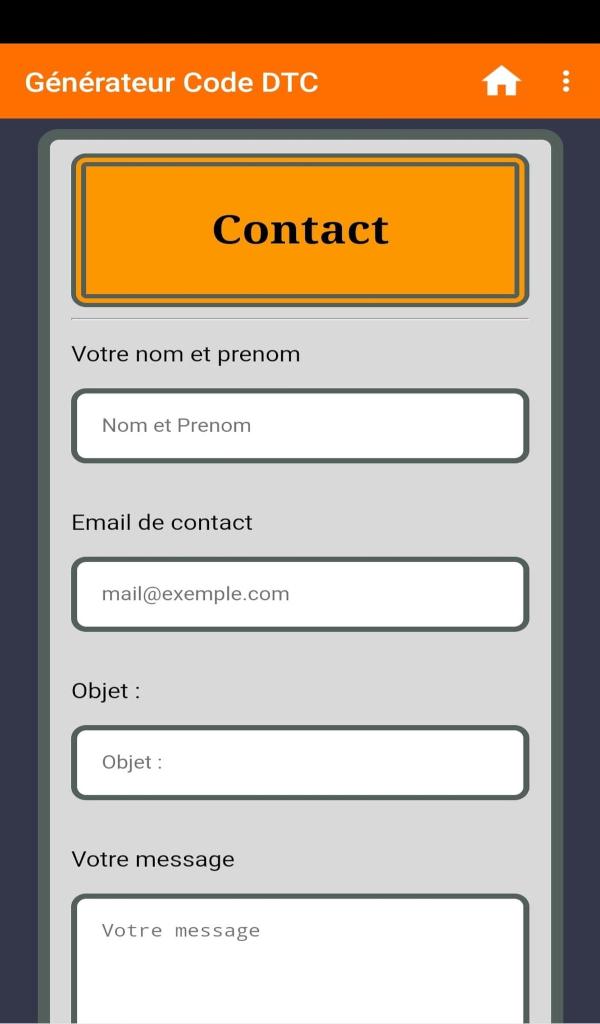
Task: Go to the home screen icon
Action: click(x=501, y=82)
